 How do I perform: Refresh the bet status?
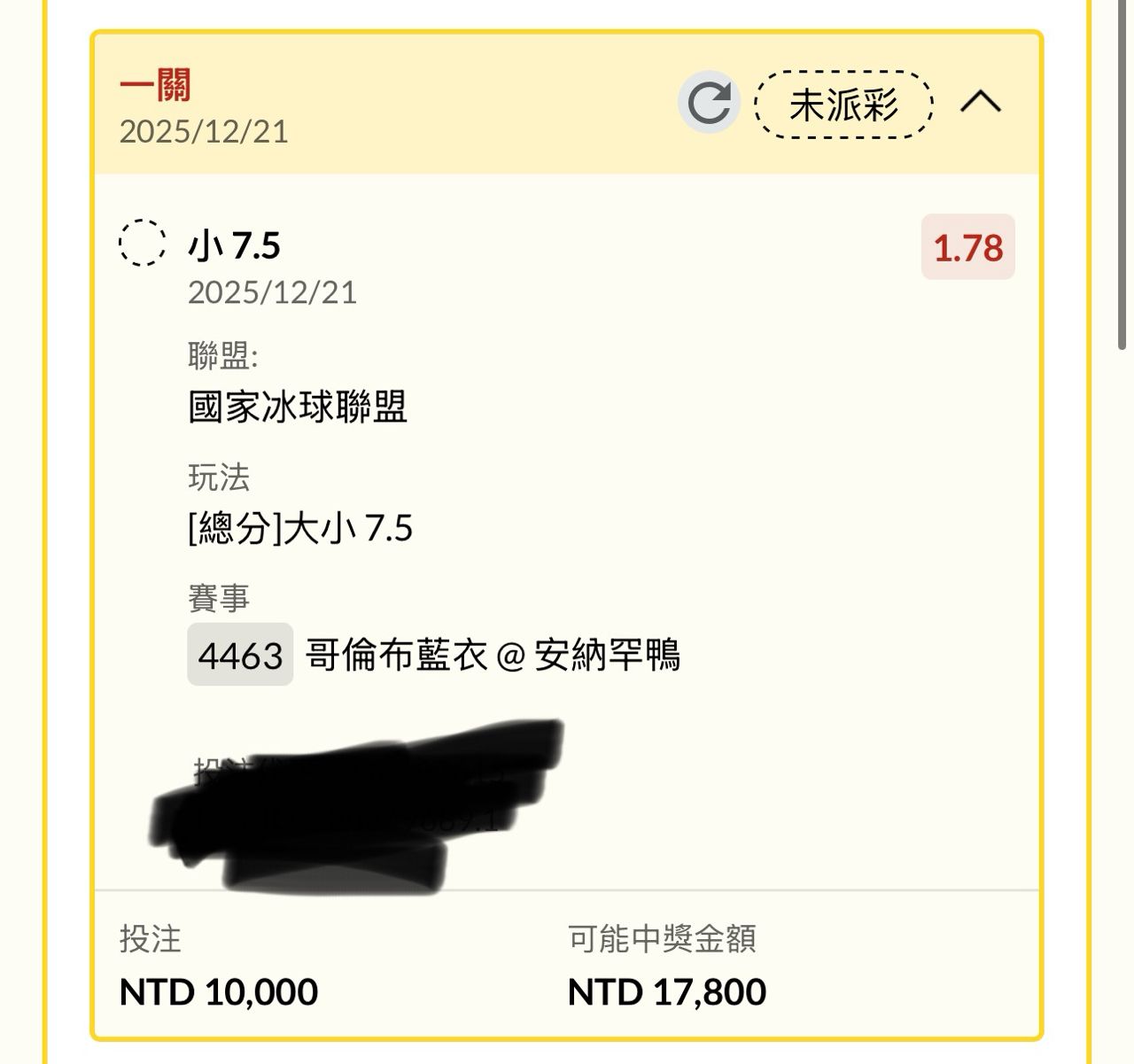click(708, 103)
